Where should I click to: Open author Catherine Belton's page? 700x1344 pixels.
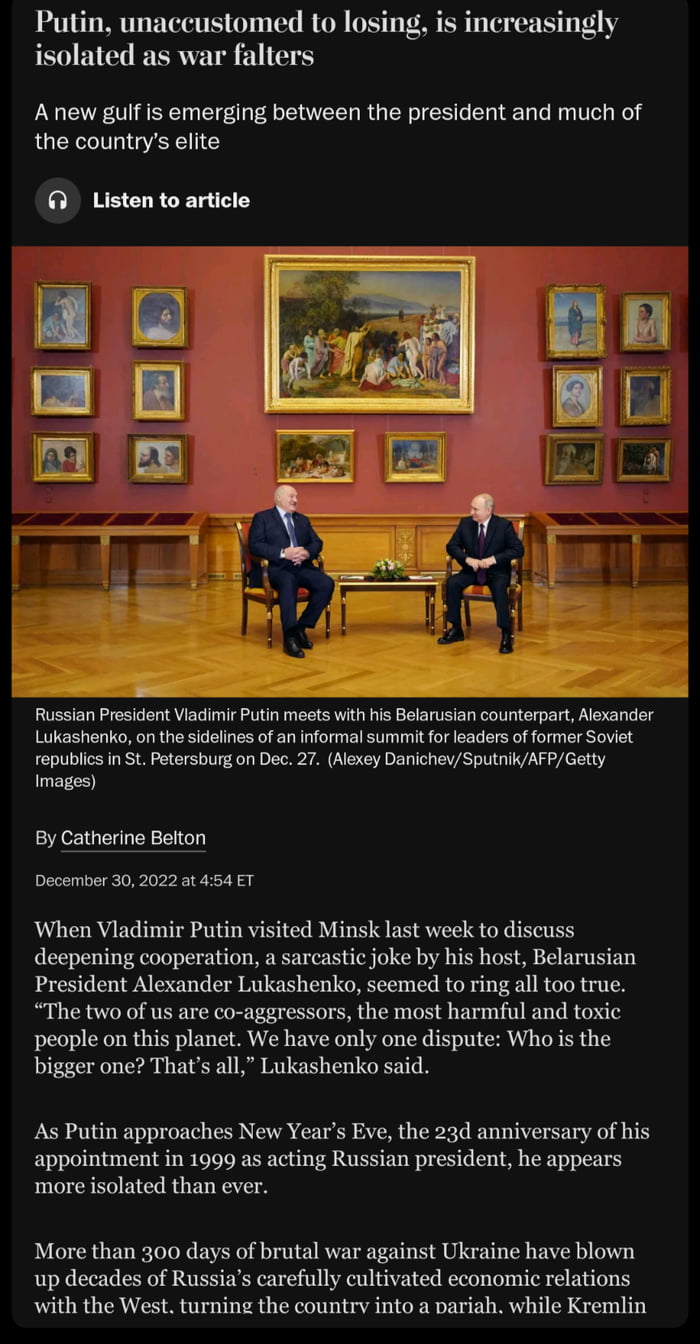point(133,838)
